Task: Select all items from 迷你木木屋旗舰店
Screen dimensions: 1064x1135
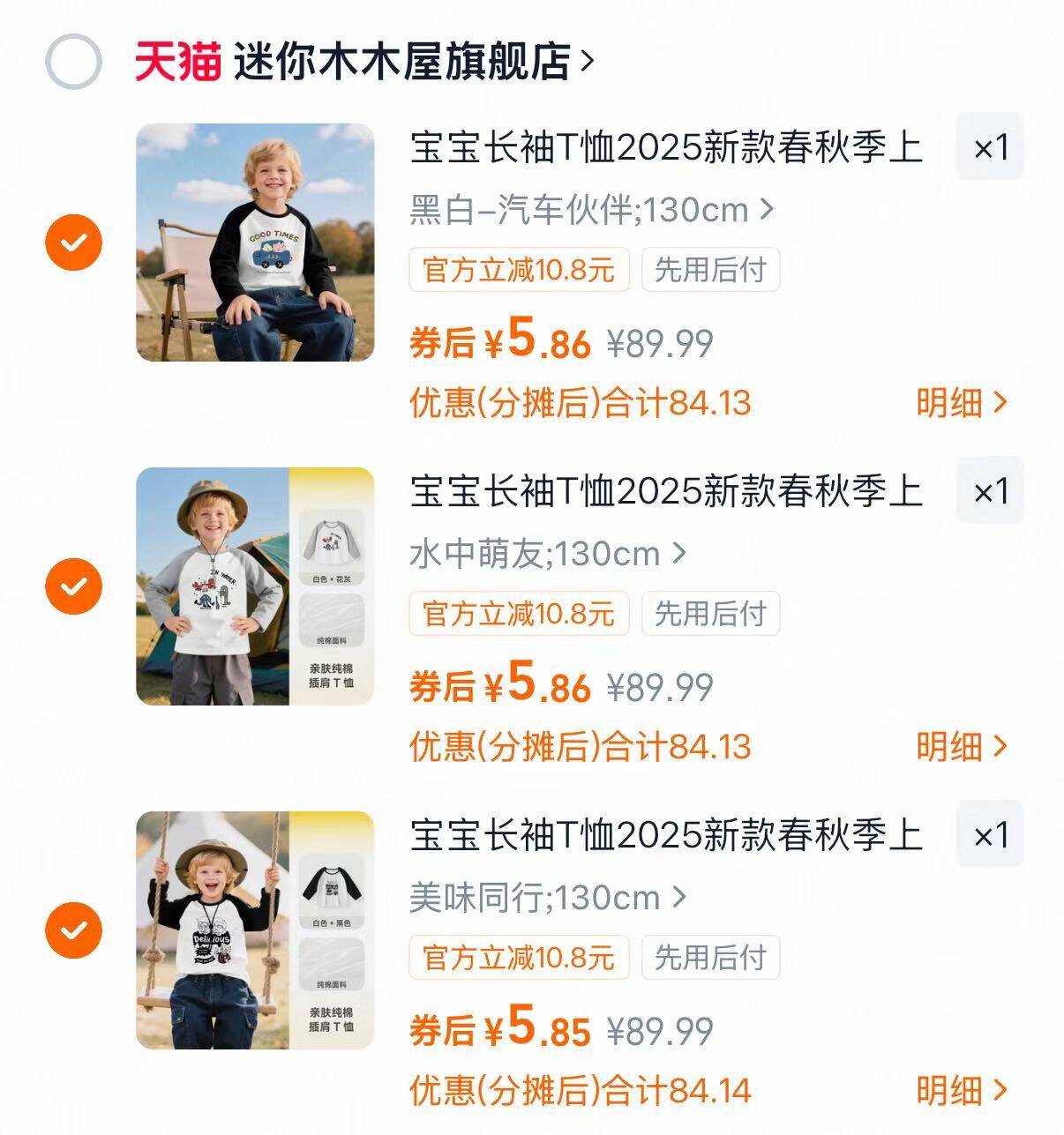Action: [73, 62]
